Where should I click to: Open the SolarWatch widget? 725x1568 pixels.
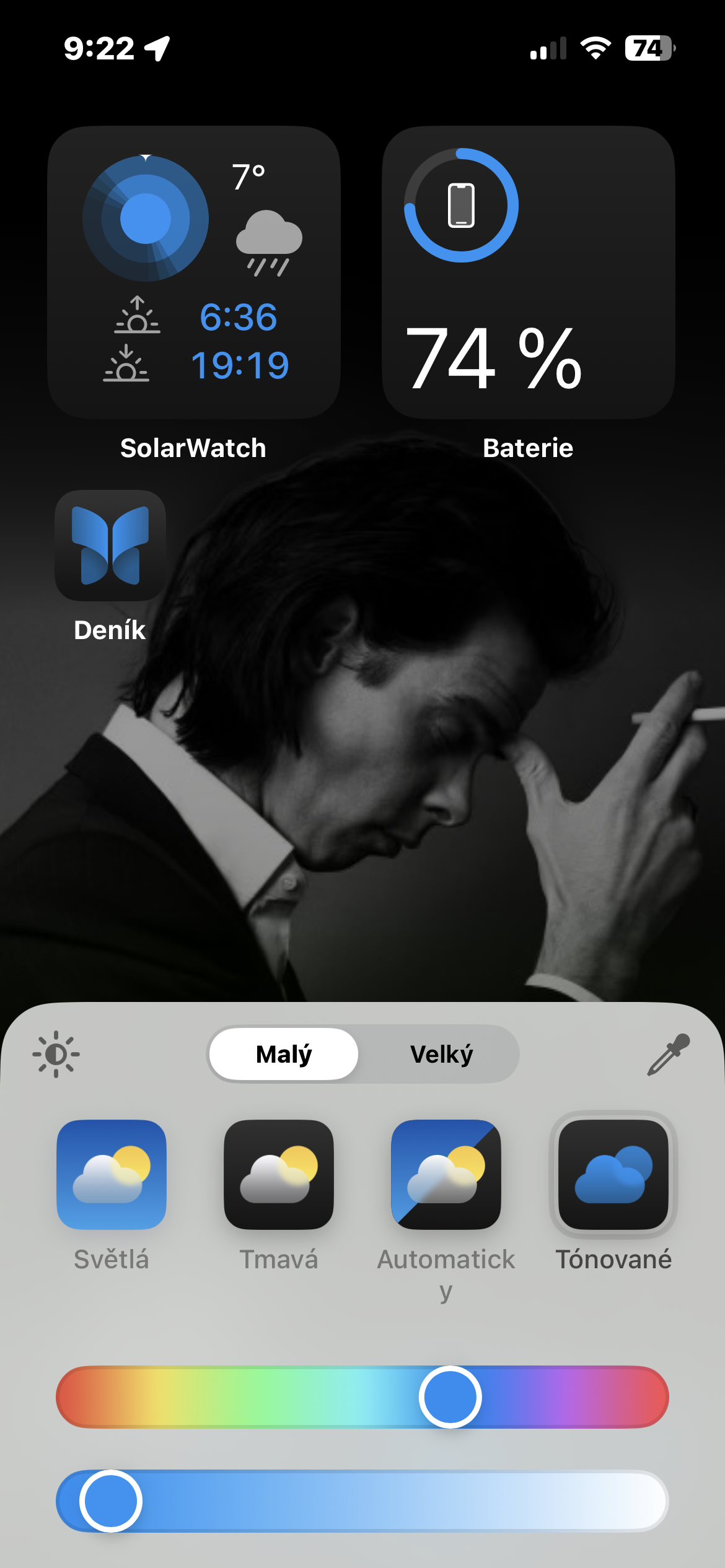click(194, 272)
